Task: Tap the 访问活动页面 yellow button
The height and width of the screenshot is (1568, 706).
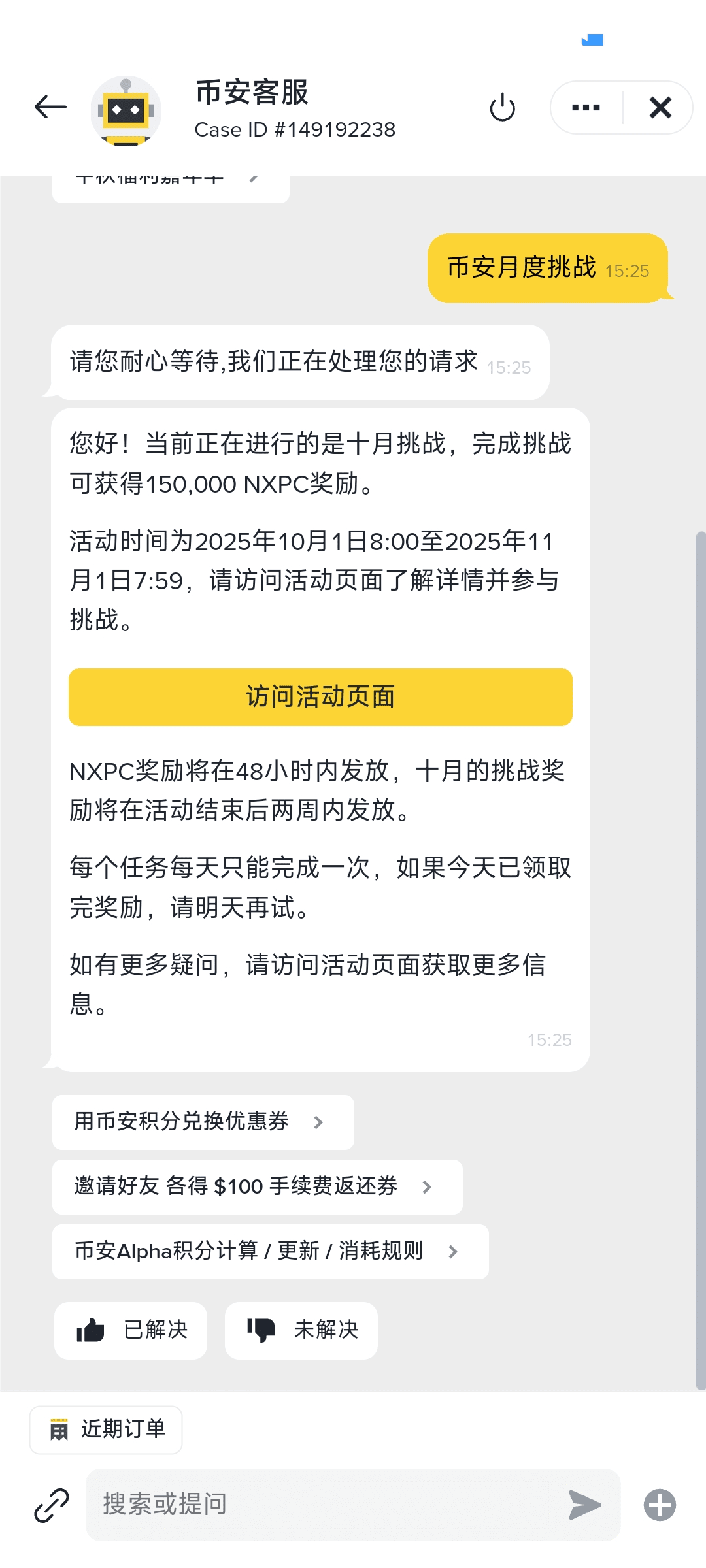Action: click(x=320, y=696)
